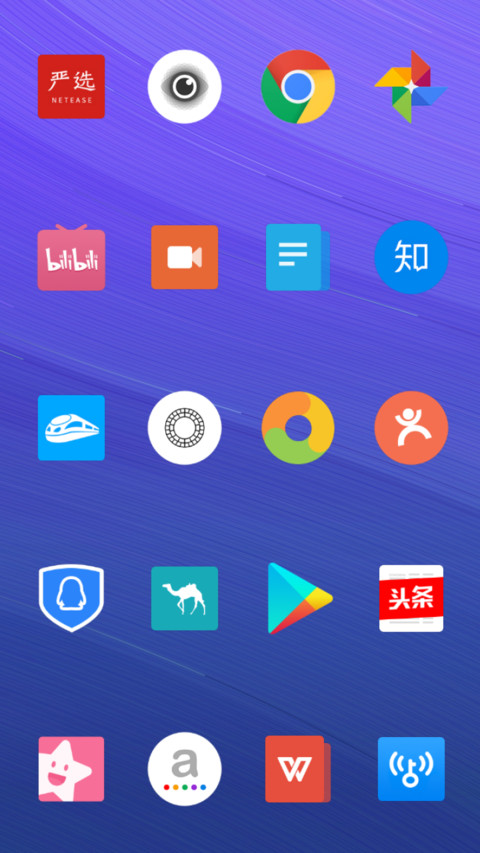Open the QQ Security penguin shield app
This screenshot has height=853, width=480.
pyautogui.click(x=71, y=598)
